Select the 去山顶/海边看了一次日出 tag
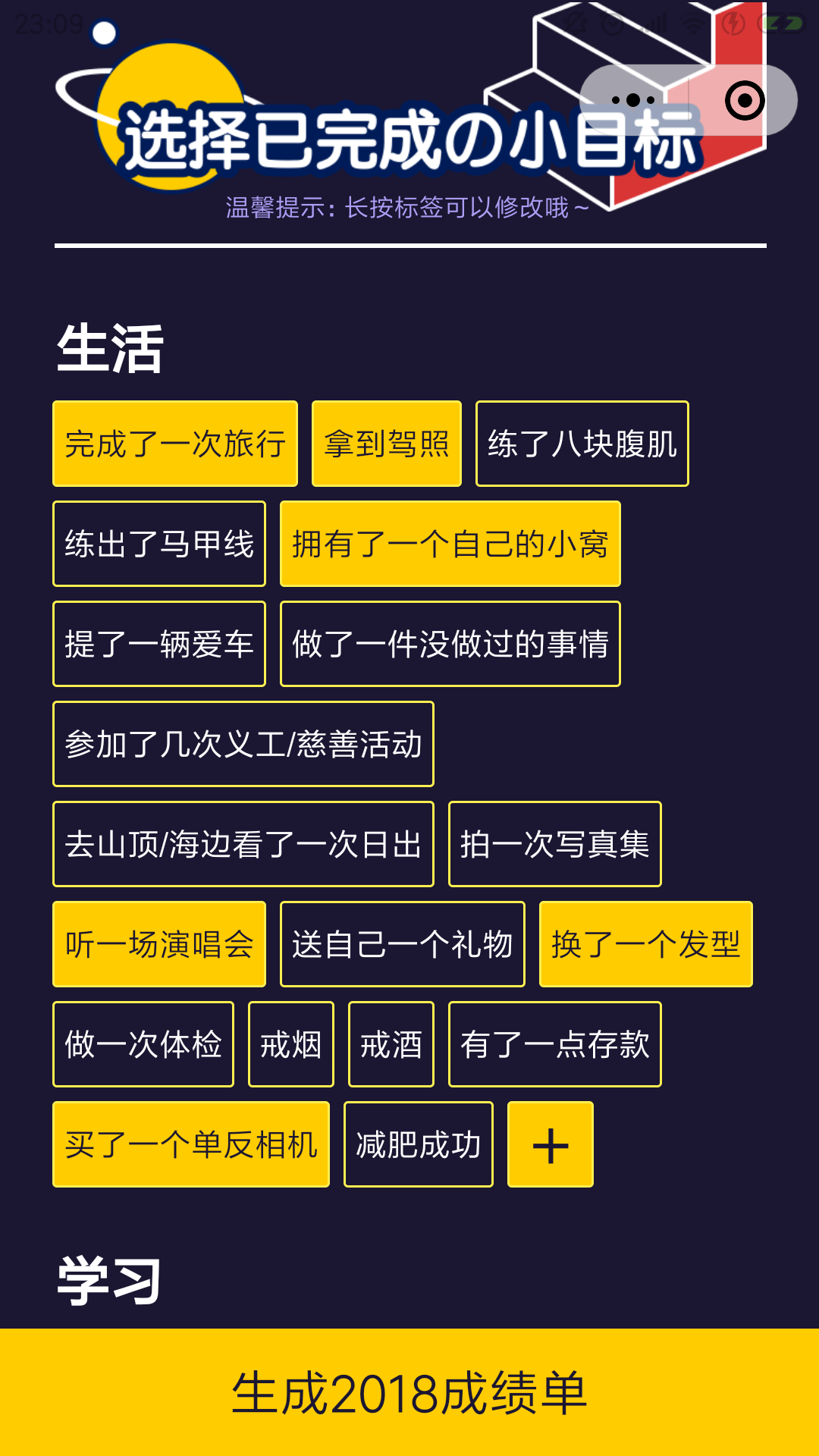This screenshot has width=819, height=1456. (243, 844)
